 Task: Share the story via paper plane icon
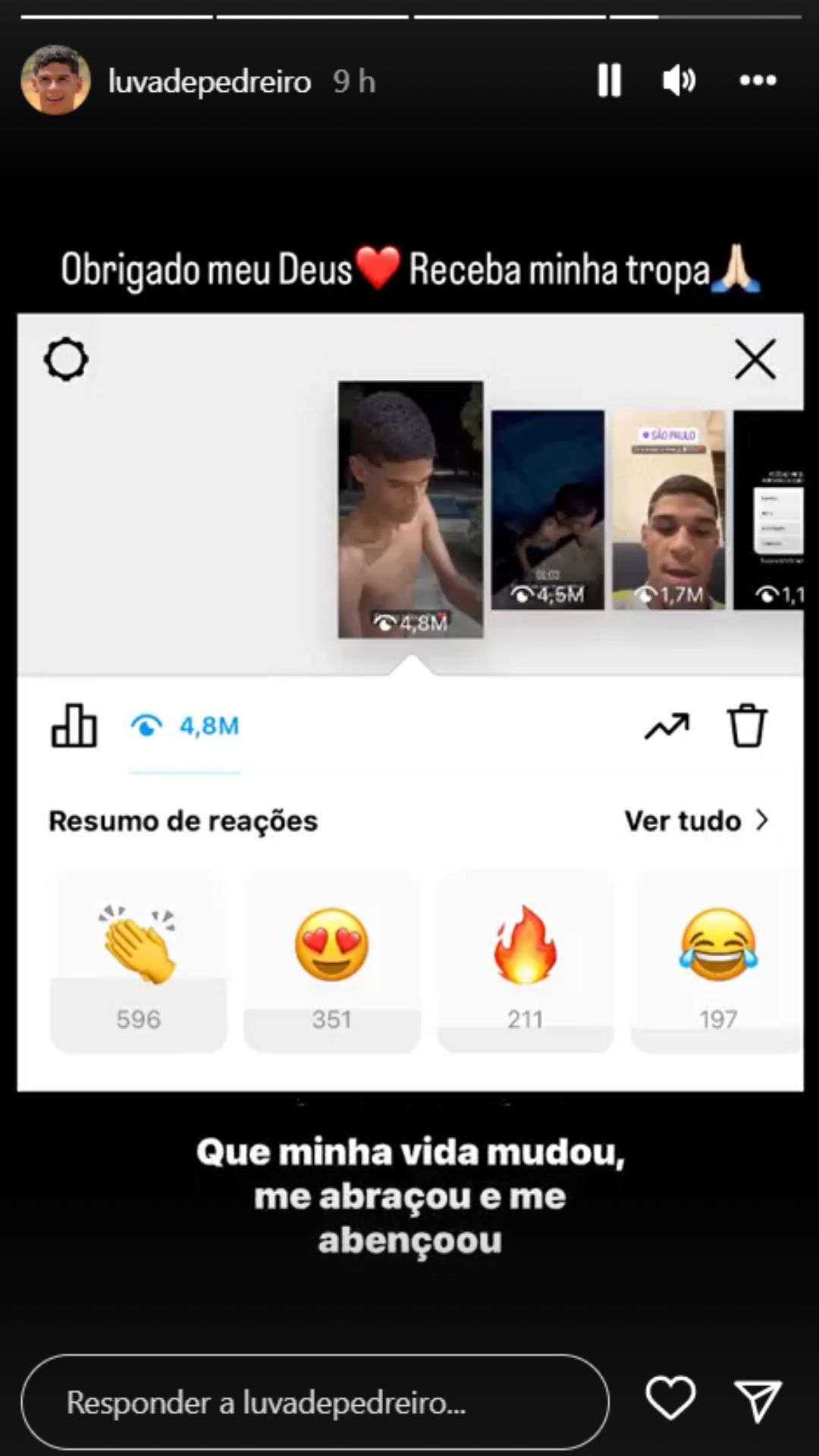(x=758, y=1399)
